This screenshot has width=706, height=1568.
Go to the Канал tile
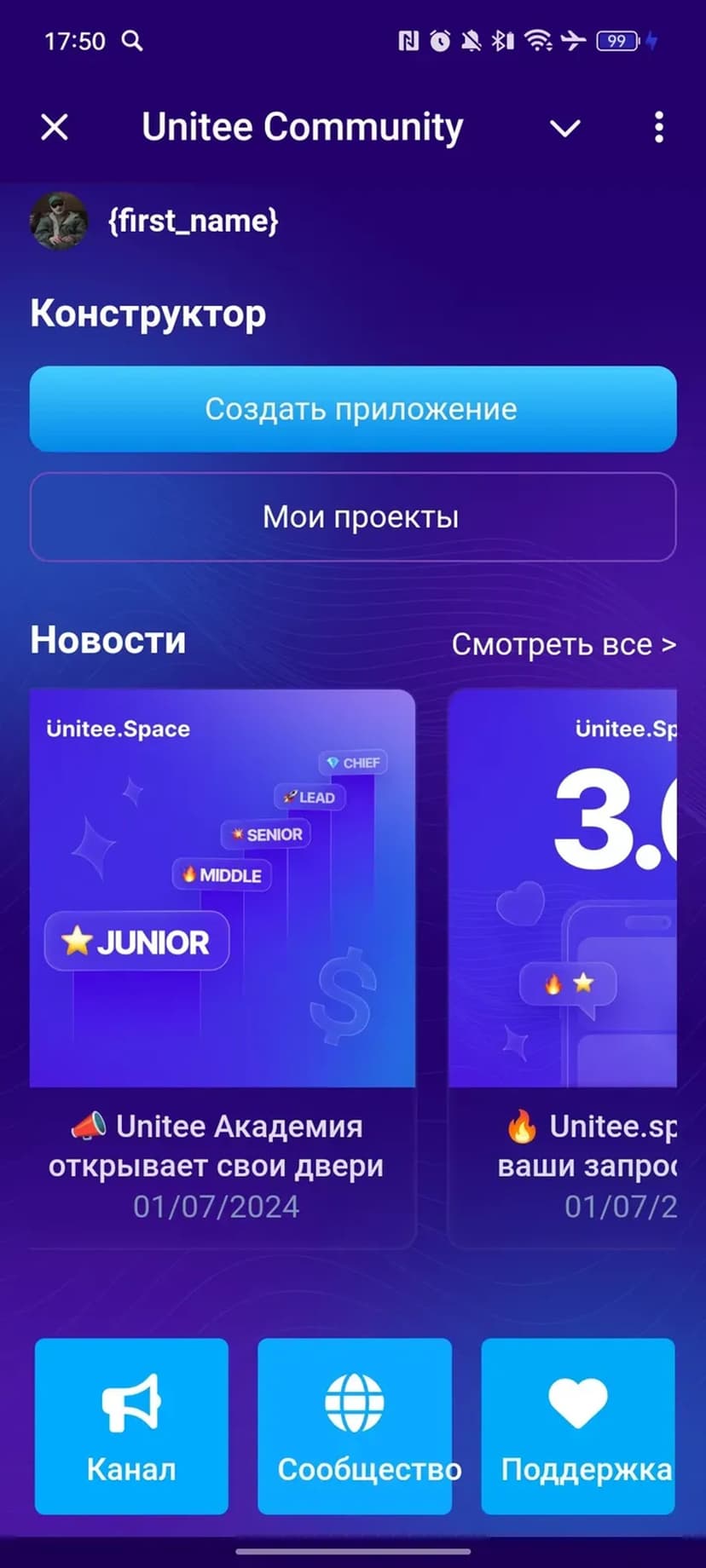click(131, 1425)
